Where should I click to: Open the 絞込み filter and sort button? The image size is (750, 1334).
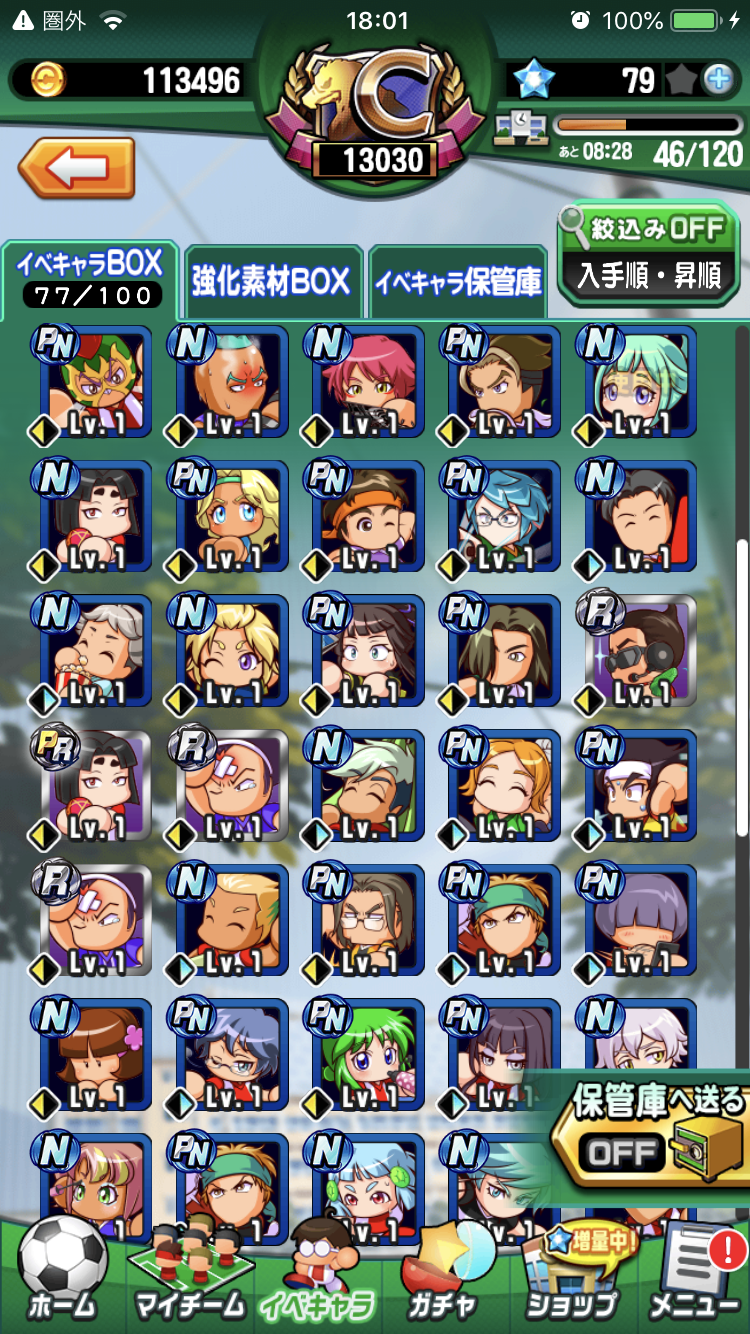(648, 251)
